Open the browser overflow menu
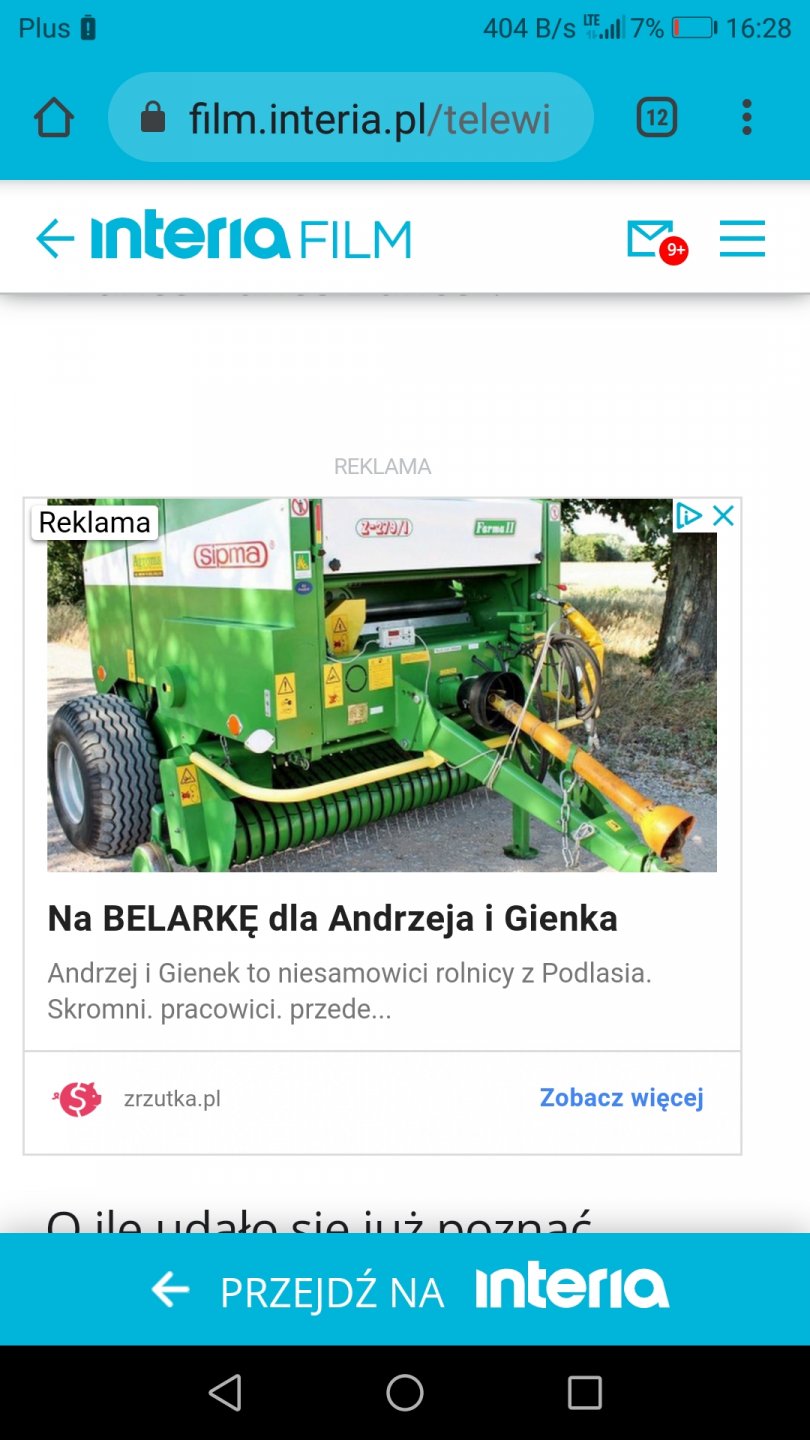810x1440 pixels. (746, 118)
